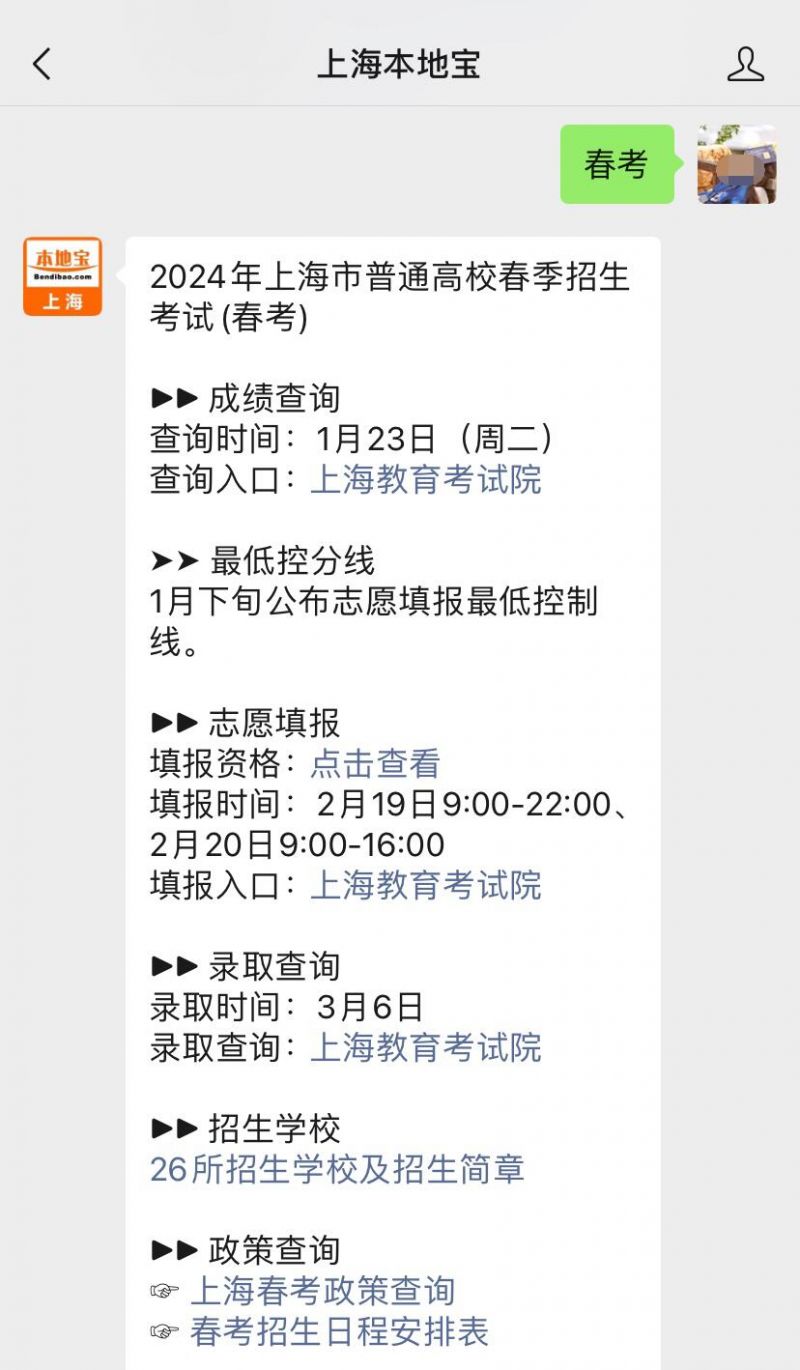Open the 春考招生日程安排表 link
This screenshot has width=800, height=1370.
[x=339, y=1332]
